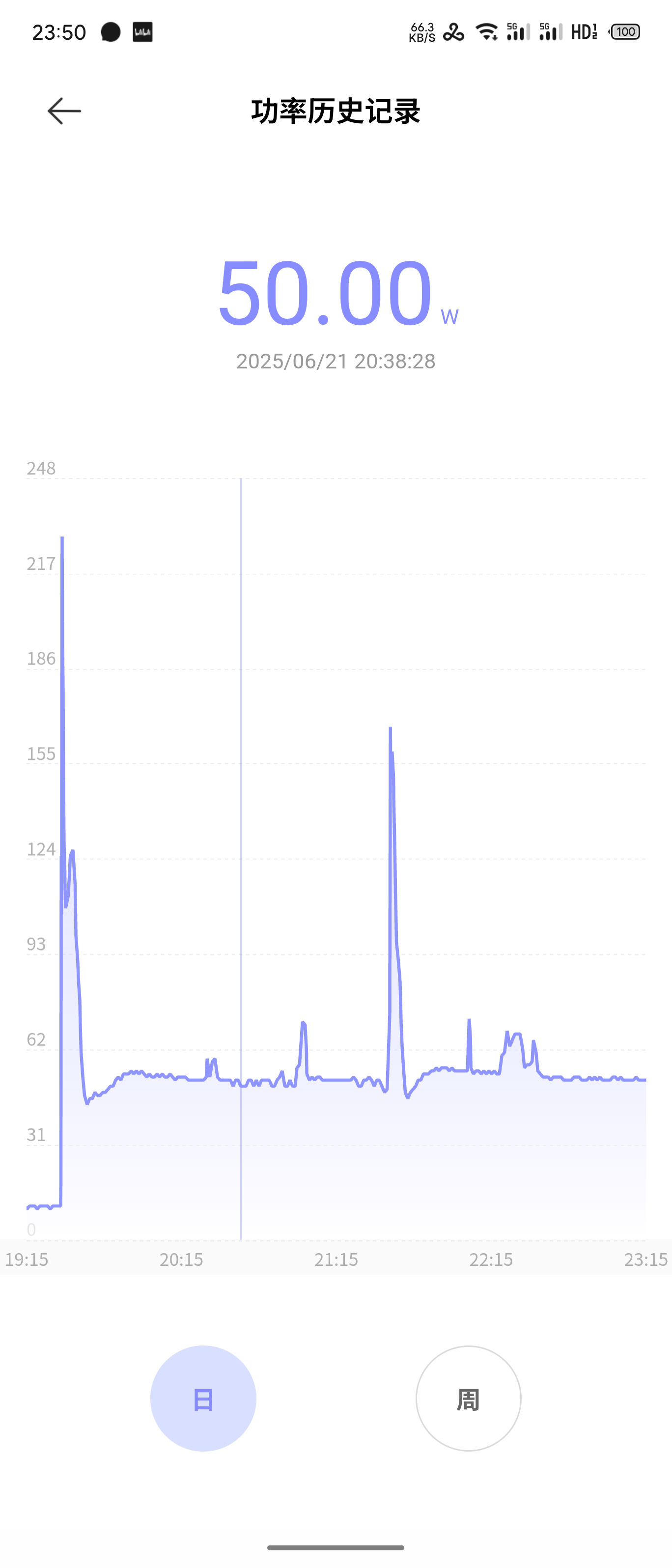The width and height of the screenshot is (672, 1568).
Task: Switch to the 日 (day) view
Action: [x=203, y=1398]
